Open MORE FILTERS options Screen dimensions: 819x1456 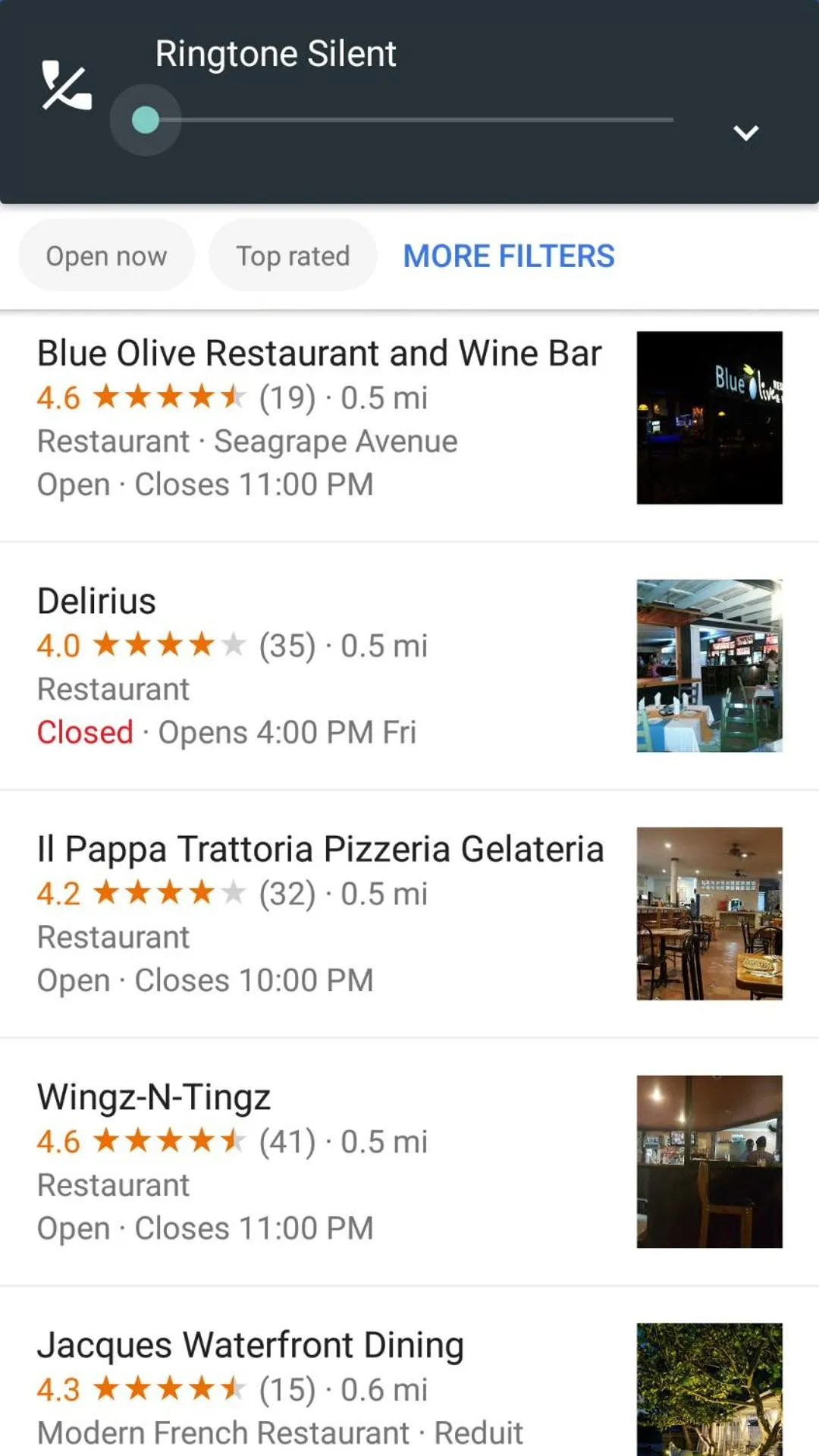click(x=509, y=256)
